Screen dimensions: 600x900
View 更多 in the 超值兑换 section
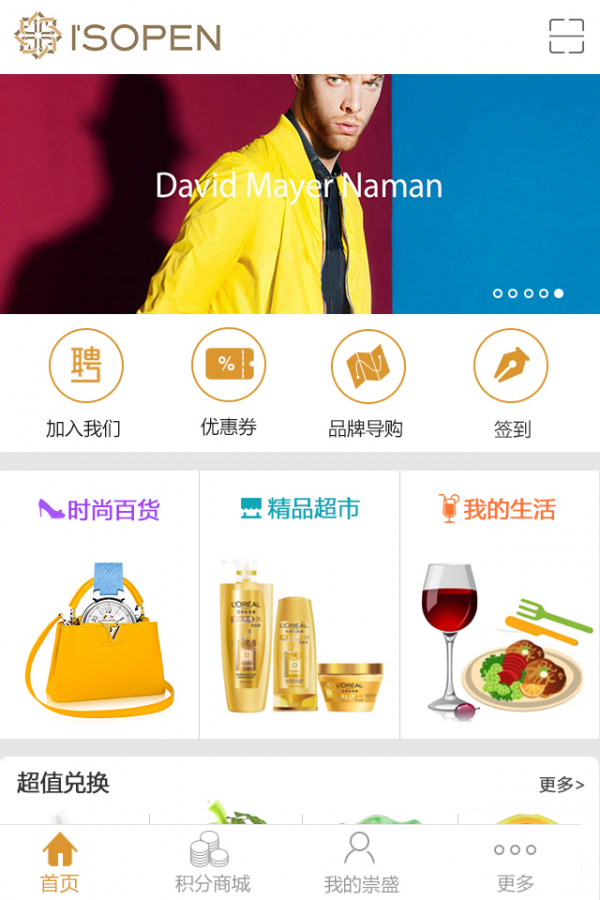561,785
